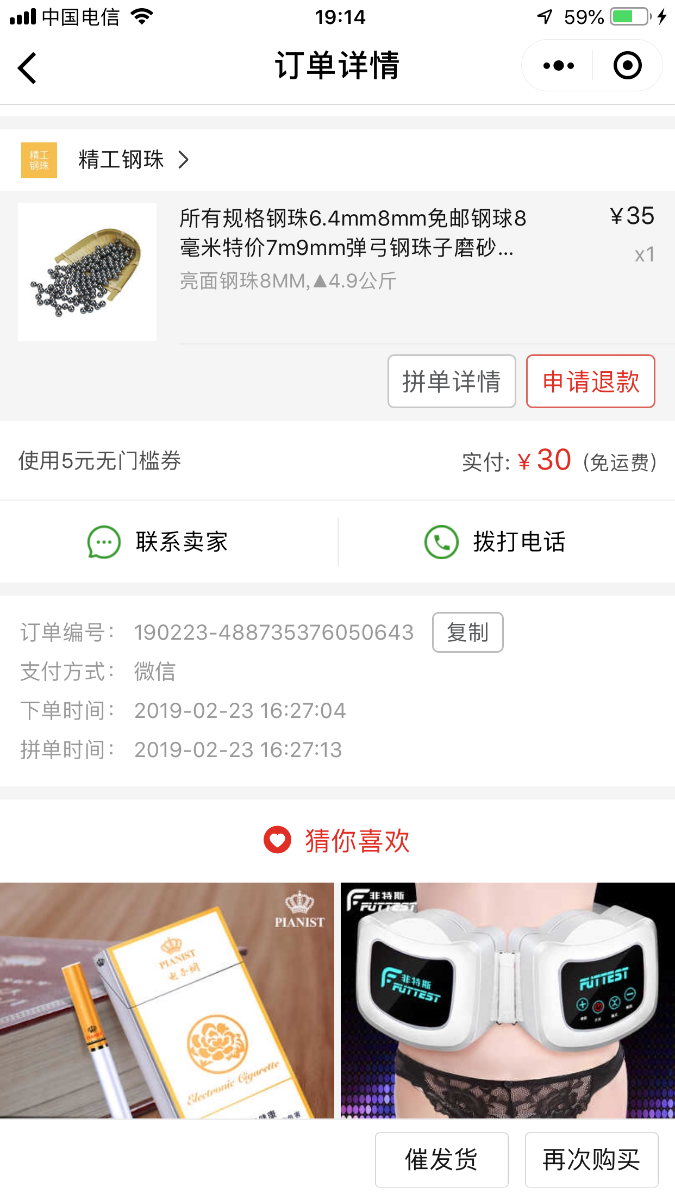Copy the order number with 复制
675x1200 pixels.
click(x=467, y=632)
